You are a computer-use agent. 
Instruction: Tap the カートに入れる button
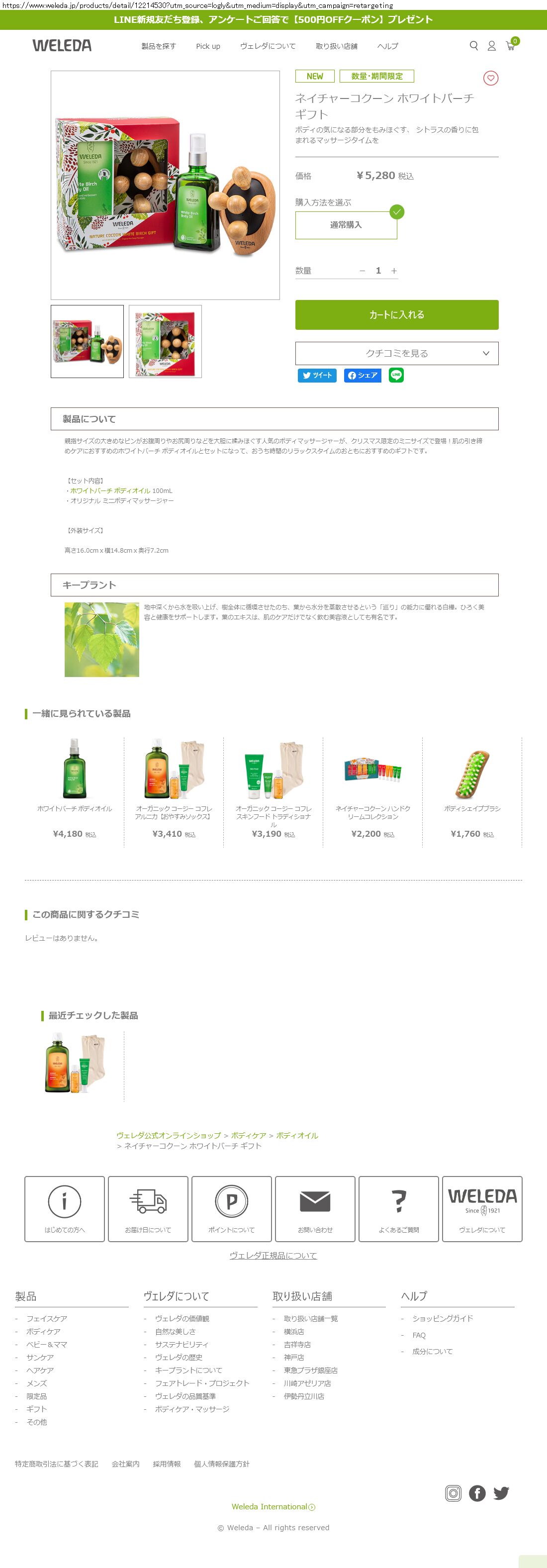coord(397,315)
